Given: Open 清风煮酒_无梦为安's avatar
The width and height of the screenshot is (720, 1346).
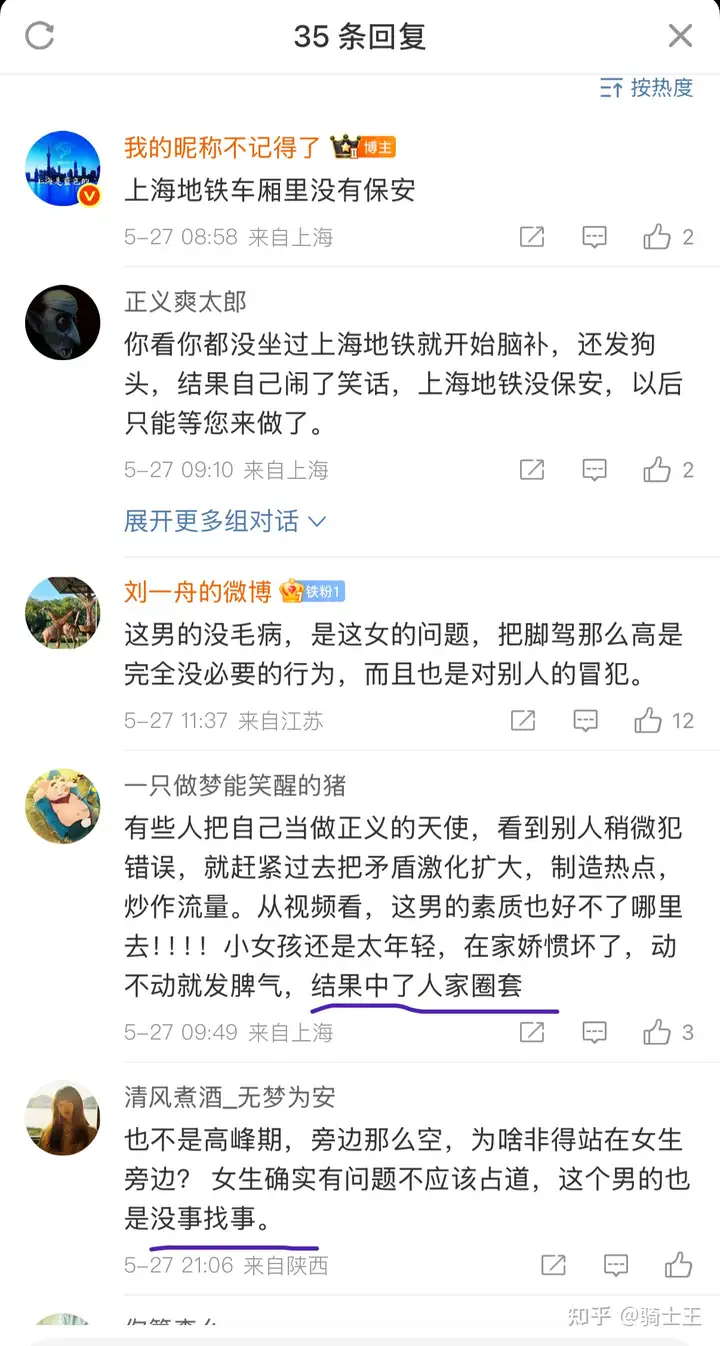Looking at the screenshot, I should click(x=62, y=1118).
